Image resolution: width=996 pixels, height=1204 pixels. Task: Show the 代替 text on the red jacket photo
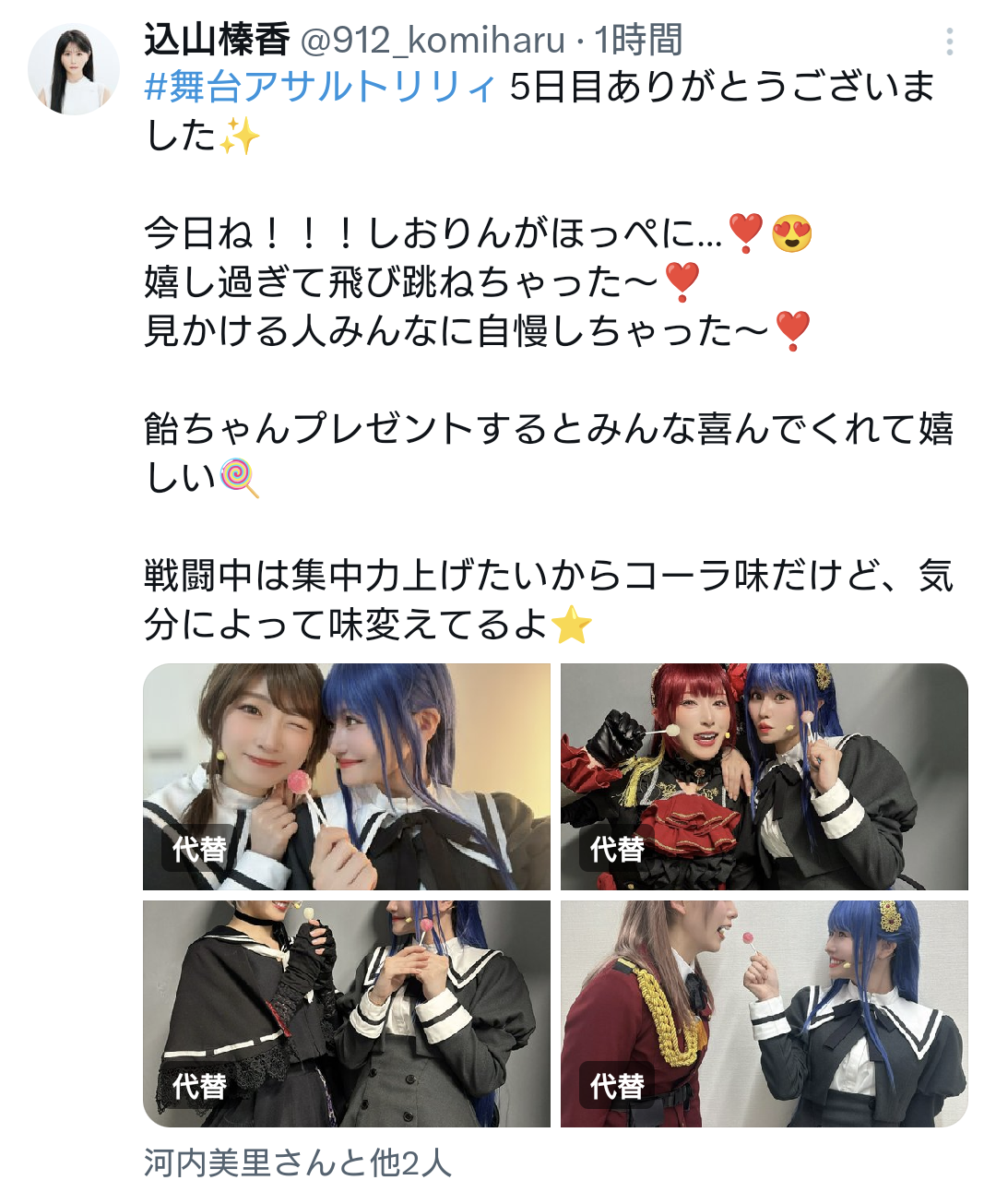point(617,1086)
